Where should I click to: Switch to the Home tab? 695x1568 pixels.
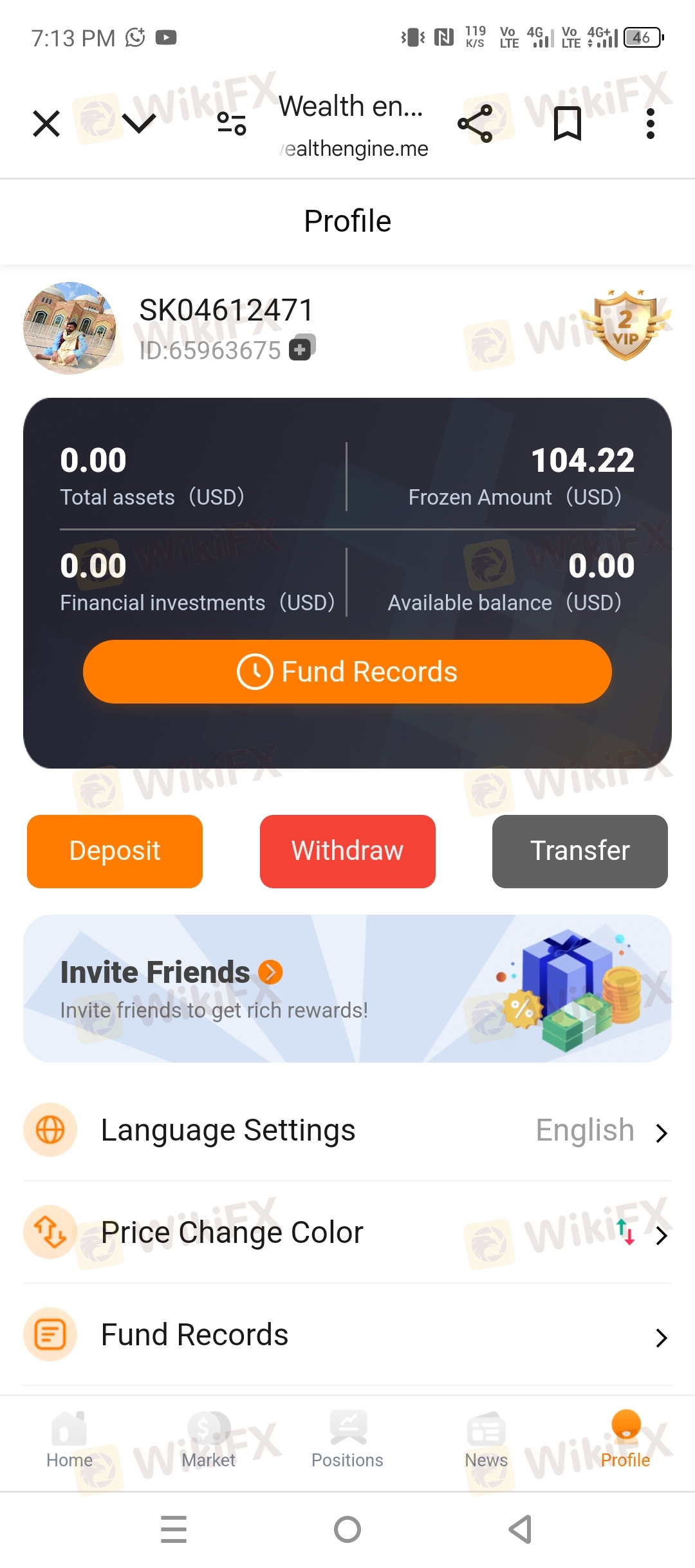coord(69,1441)
